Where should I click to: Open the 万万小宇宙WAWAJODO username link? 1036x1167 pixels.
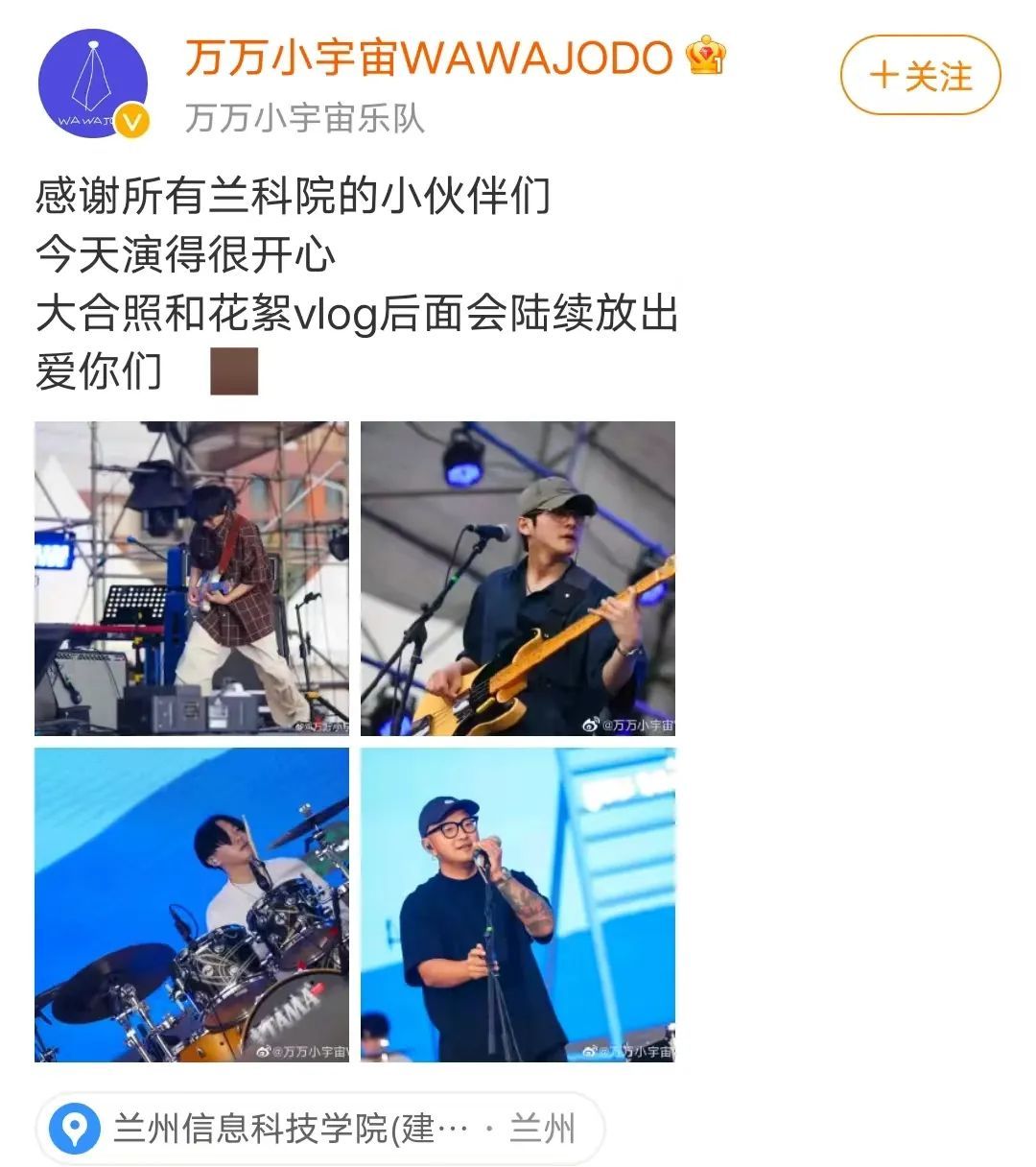tap(428, 58)
